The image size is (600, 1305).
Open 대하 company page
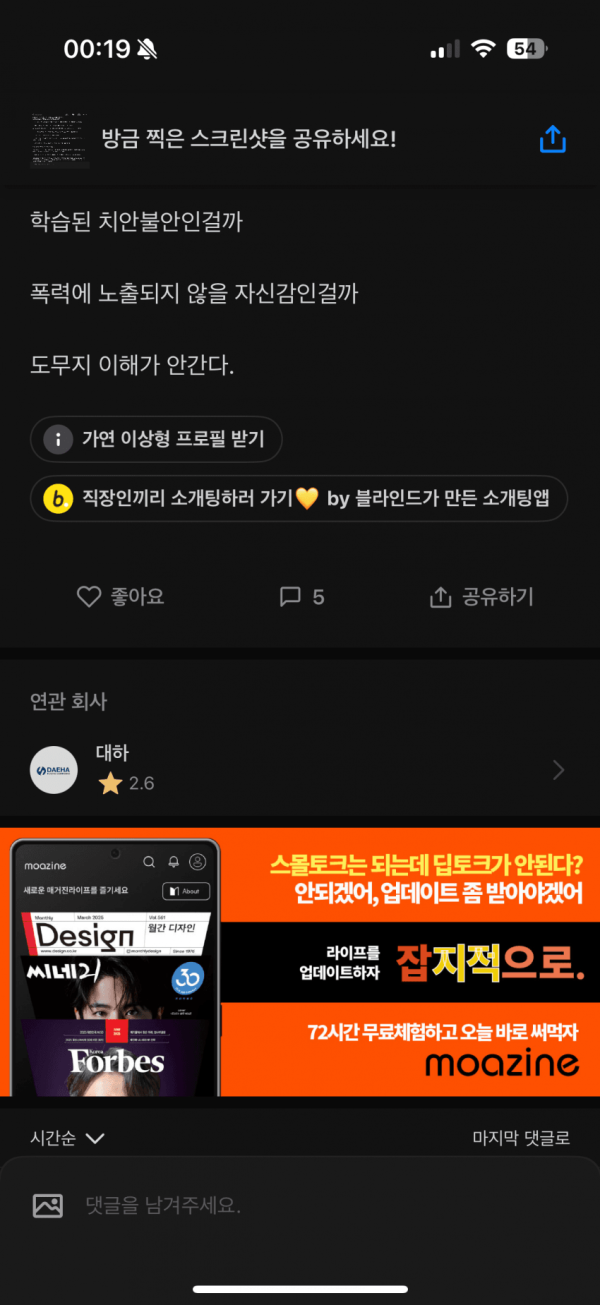(x=299, y=769)
